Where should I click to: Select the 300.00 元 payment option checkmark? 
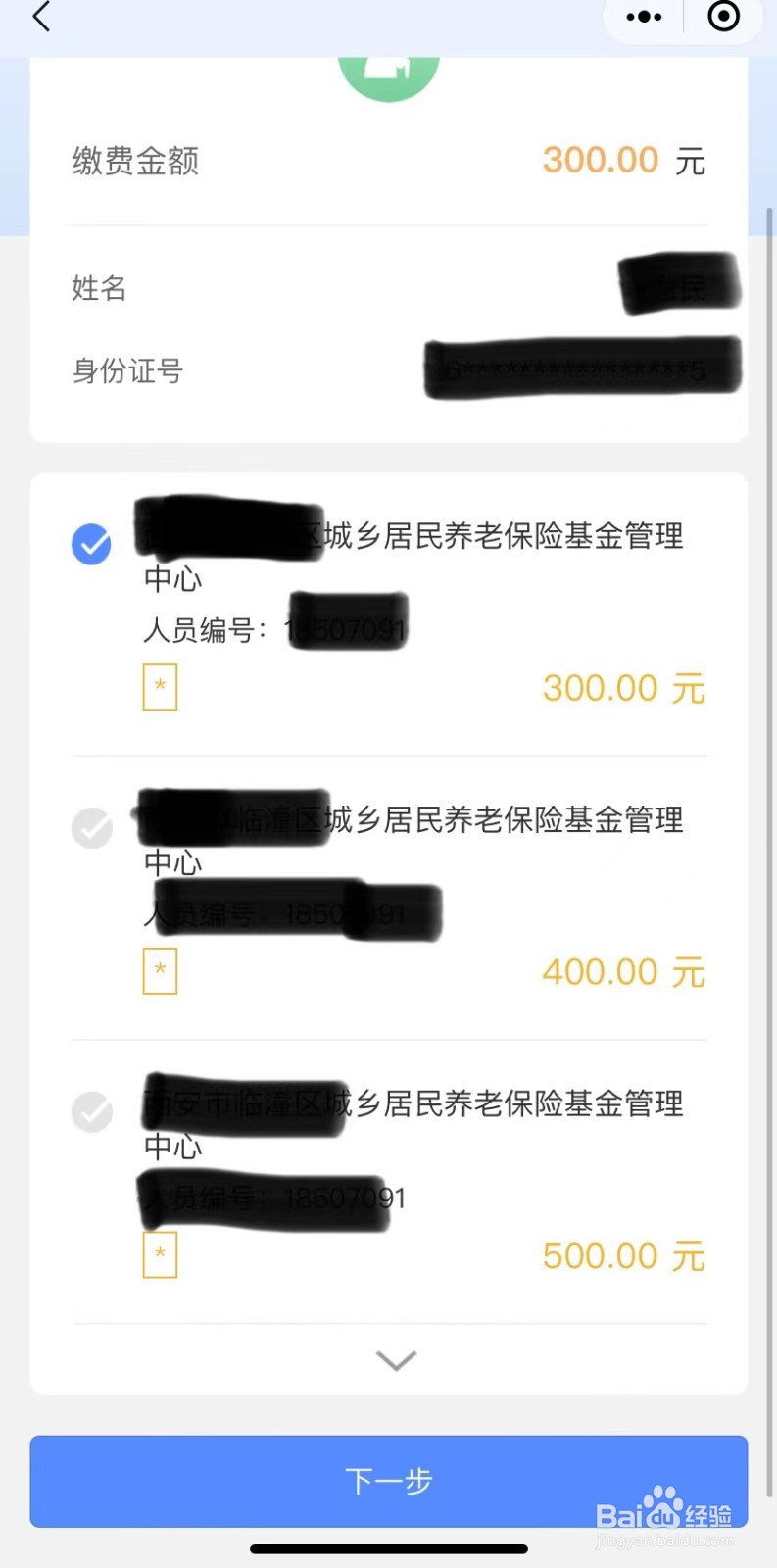[91, 545]
